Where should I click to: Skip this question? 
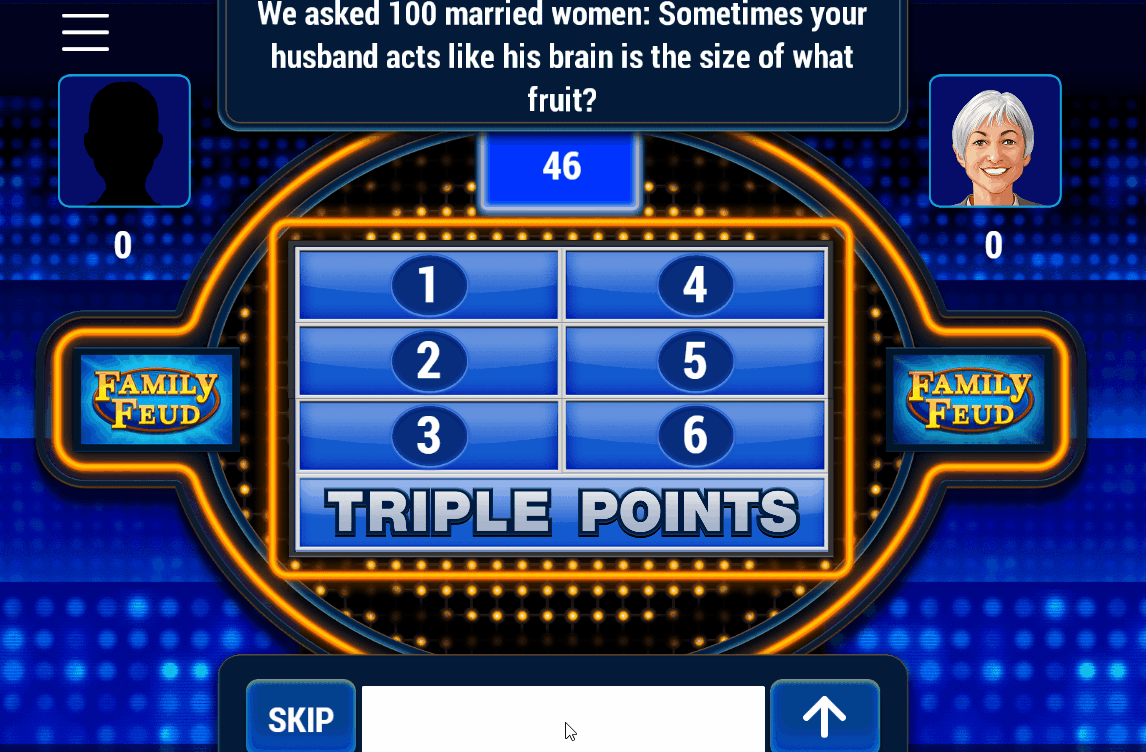click(x=301, y=718)
